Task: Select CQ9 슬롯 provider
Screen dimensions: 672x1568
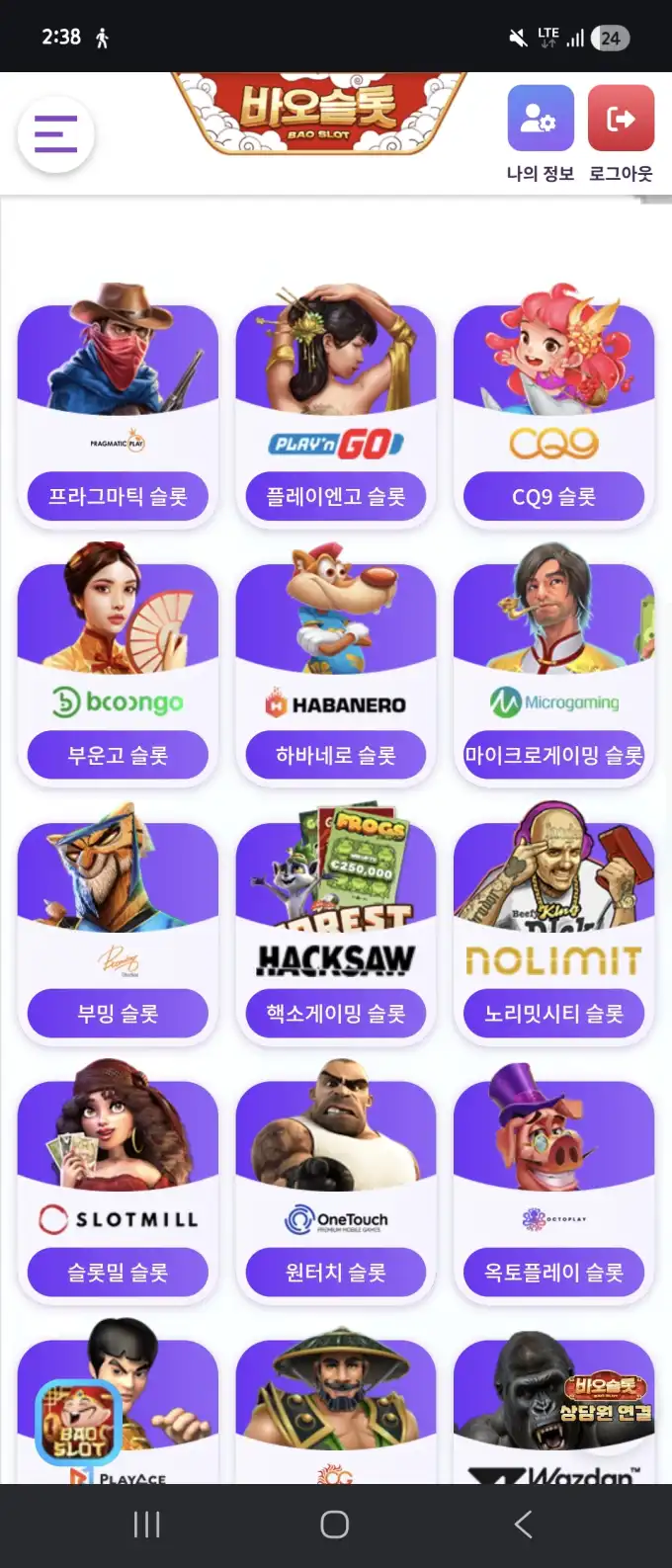Action: click(x=553, y=496)
